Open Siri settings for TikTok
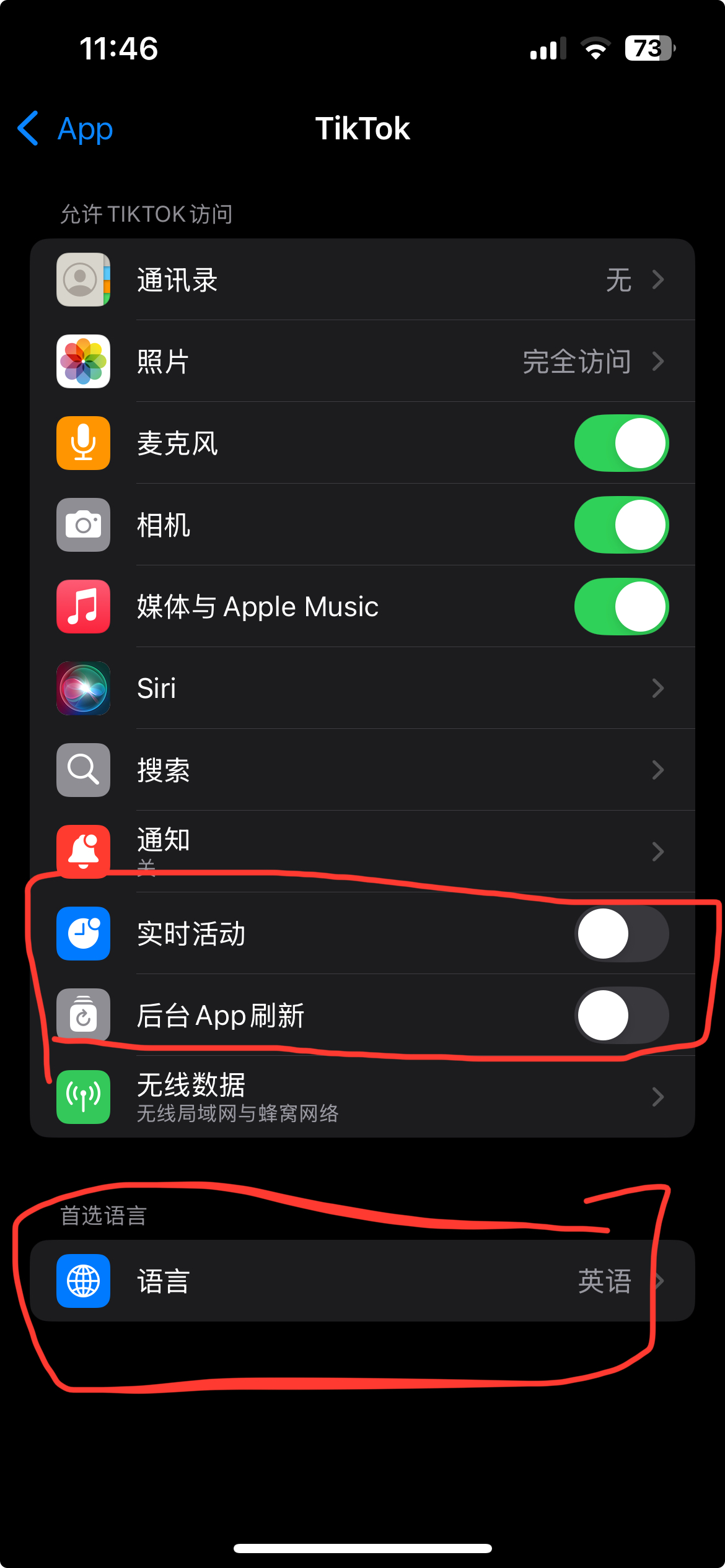725x1568 pixels. click(362, 689)
